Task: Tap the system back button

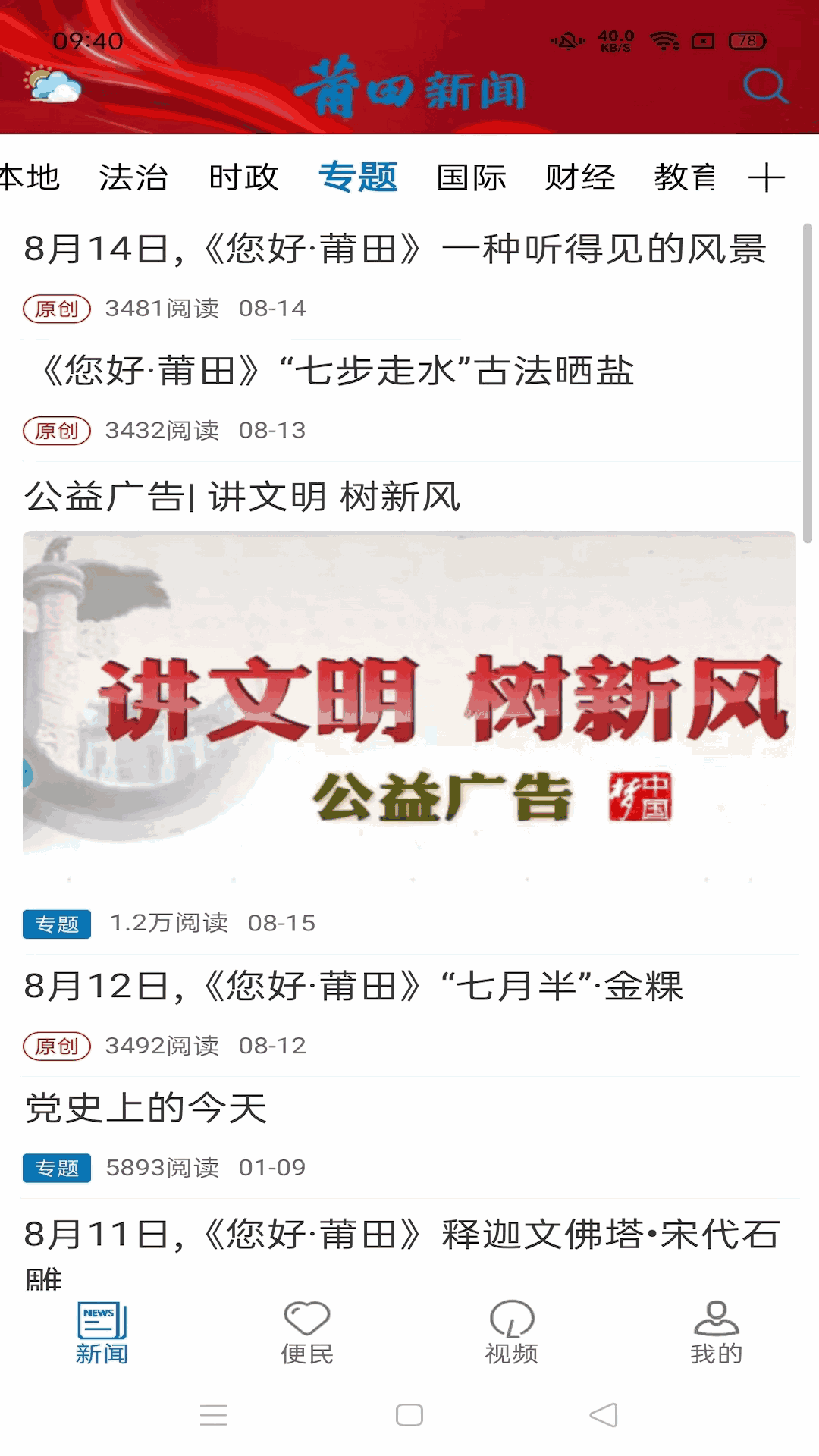Action: click(x=604, y=1415)
